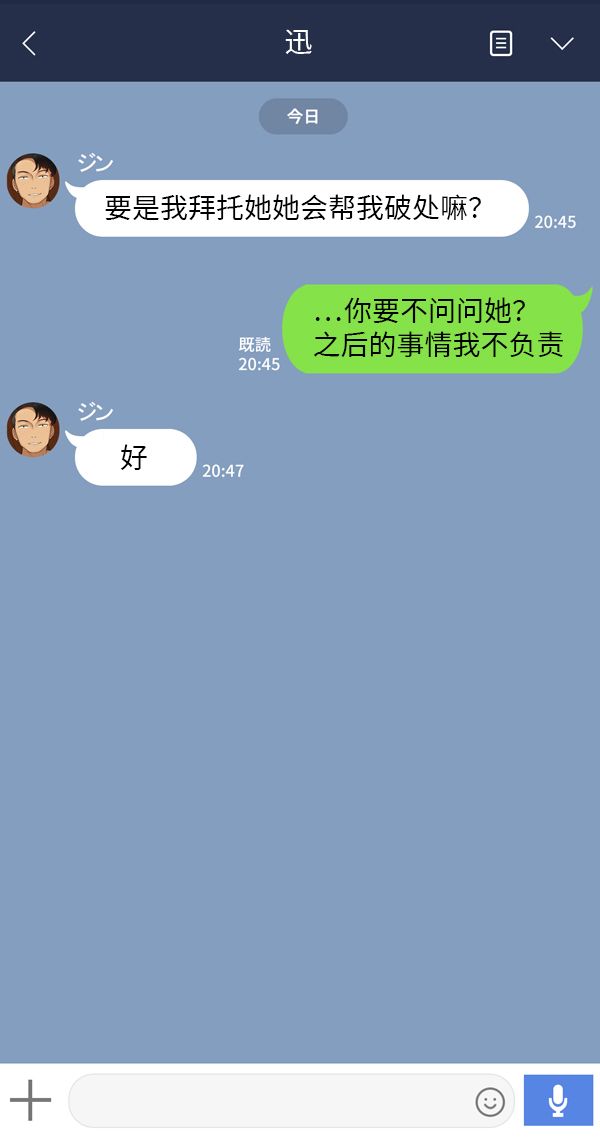Tap the blue microphone voice button
The width and height of the screenshot is (600, 1138).
click(558, 1100)
